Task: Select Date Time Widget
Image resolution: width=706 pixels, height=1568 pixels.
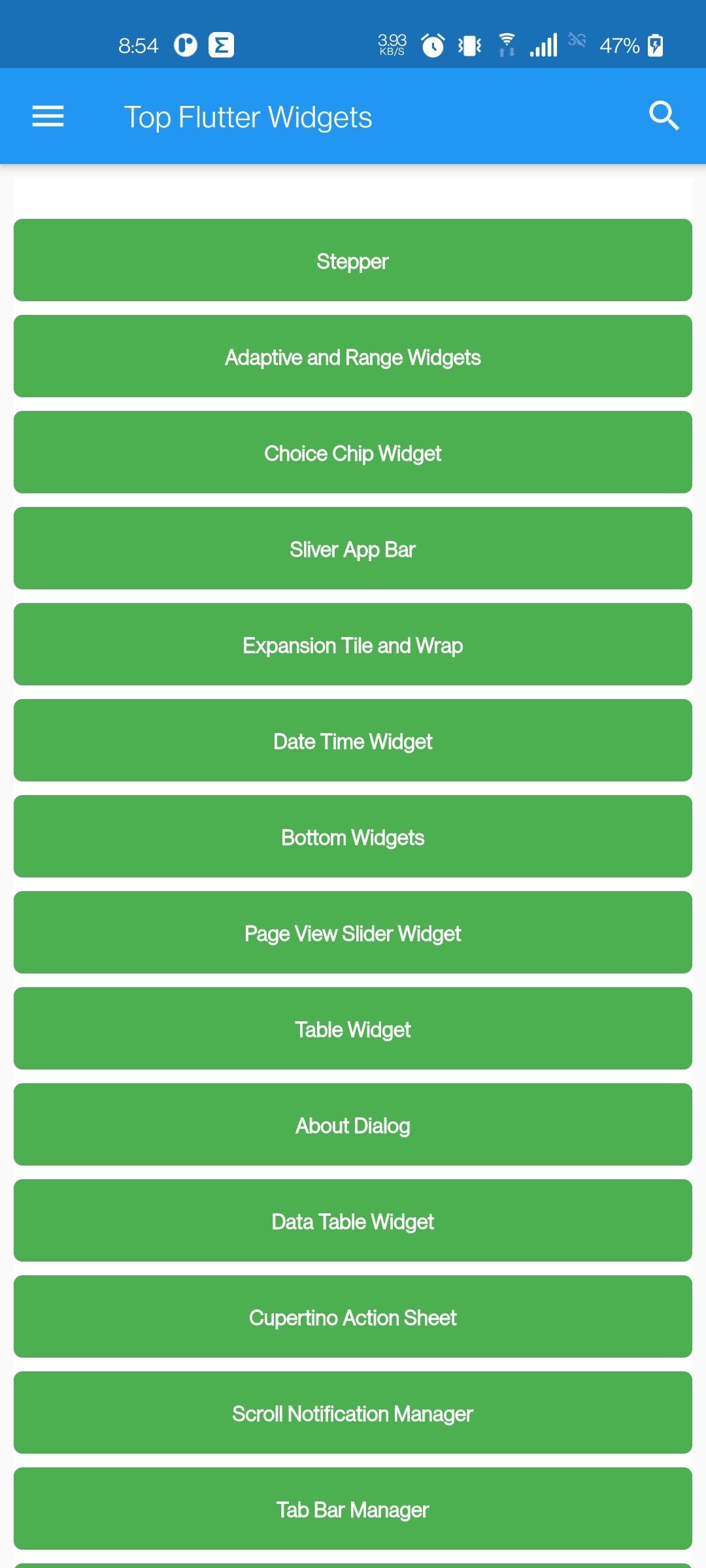Action: (x=353, y=740)
